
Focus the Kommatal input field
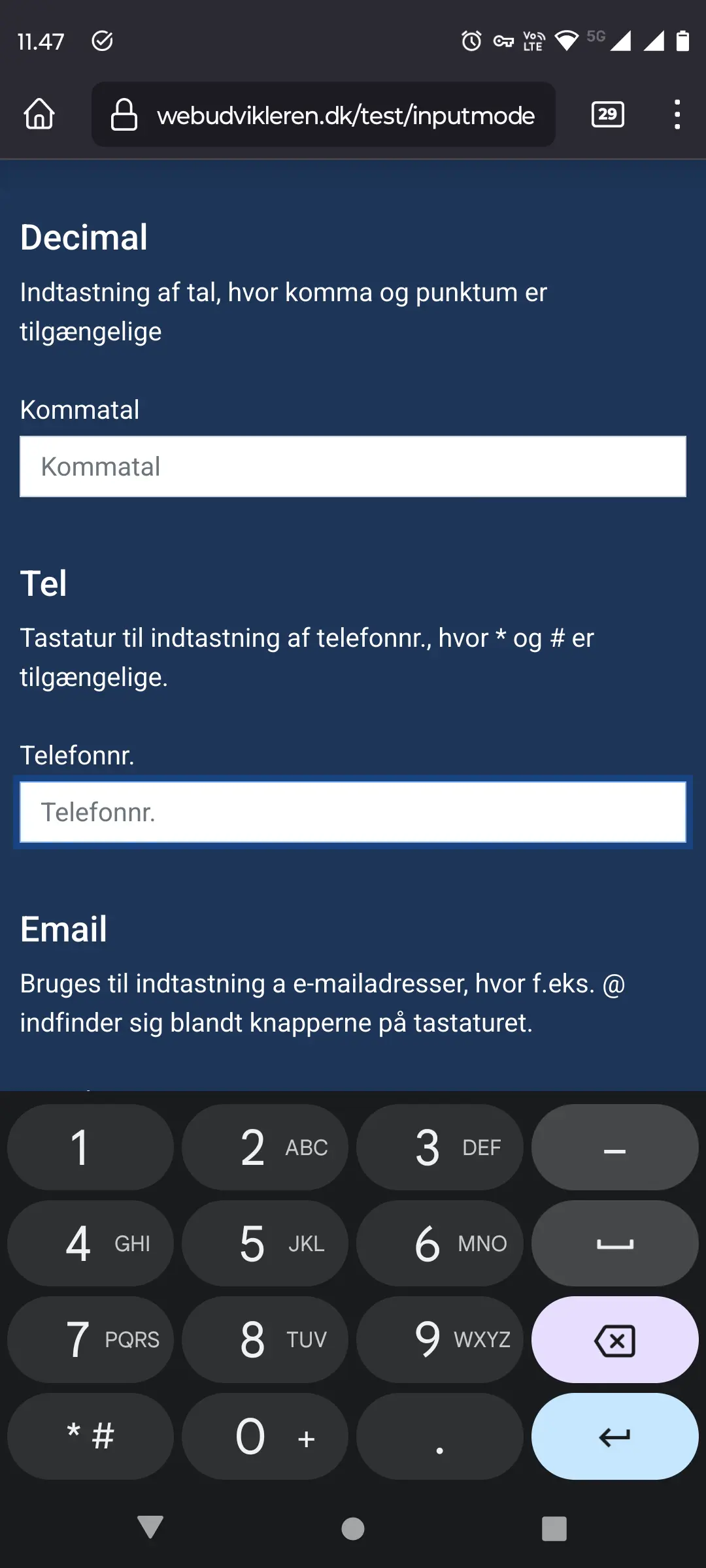point(353,466)
